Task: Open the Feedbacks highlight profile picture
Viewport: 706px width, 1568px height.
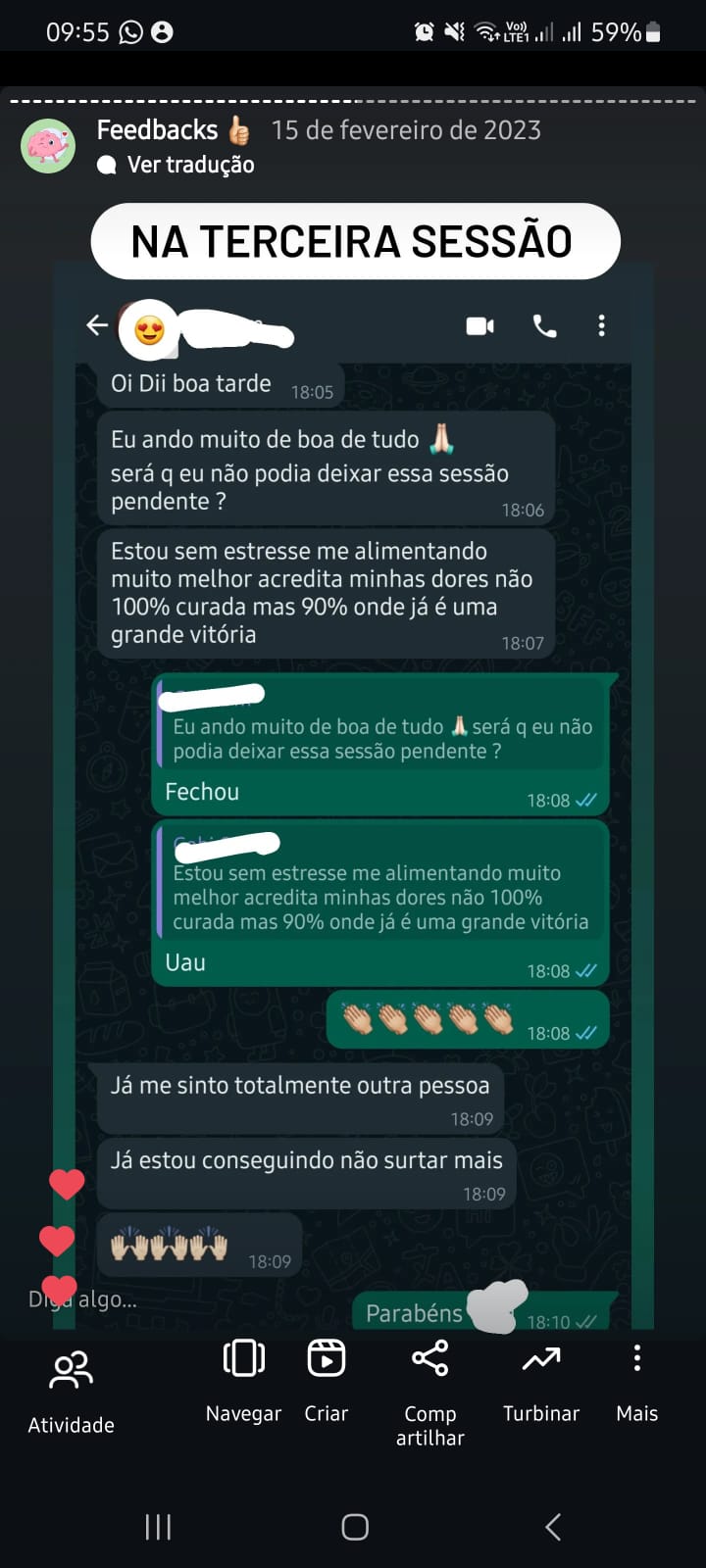Action: (x=48, y=146)
